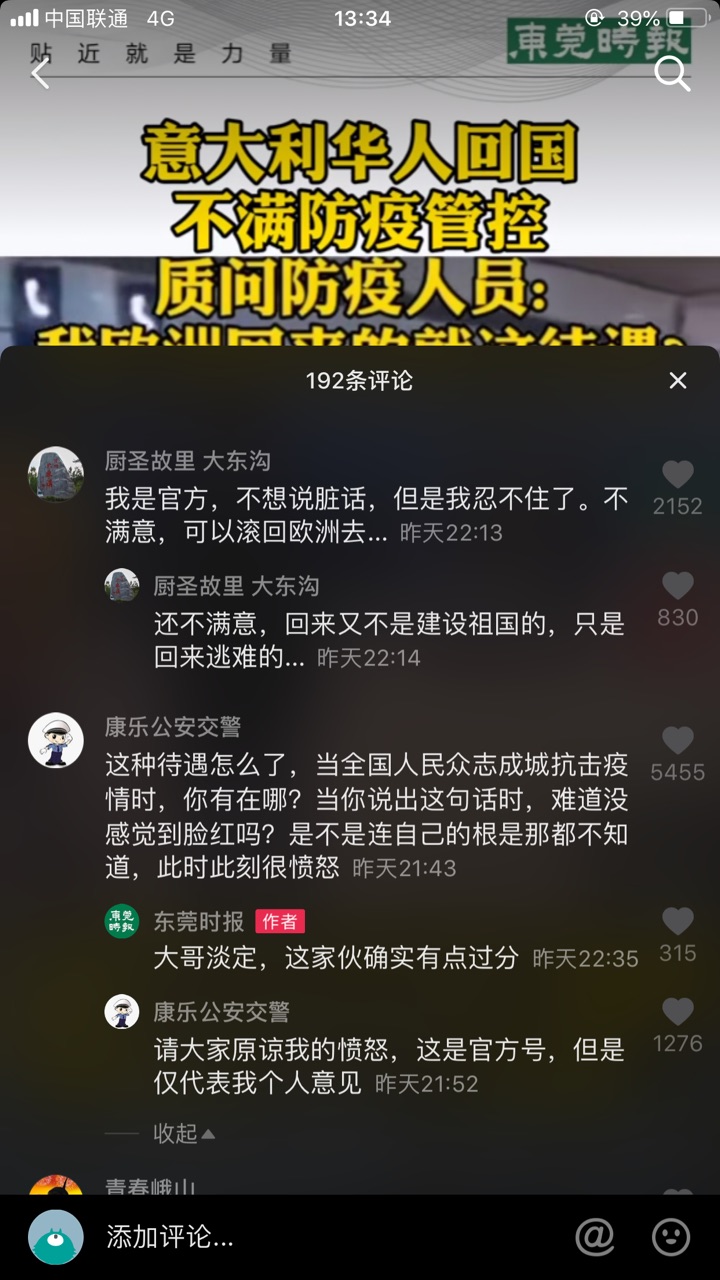Like the reply with 1276 likes
720x1280 pixels.
(678, 1012)
